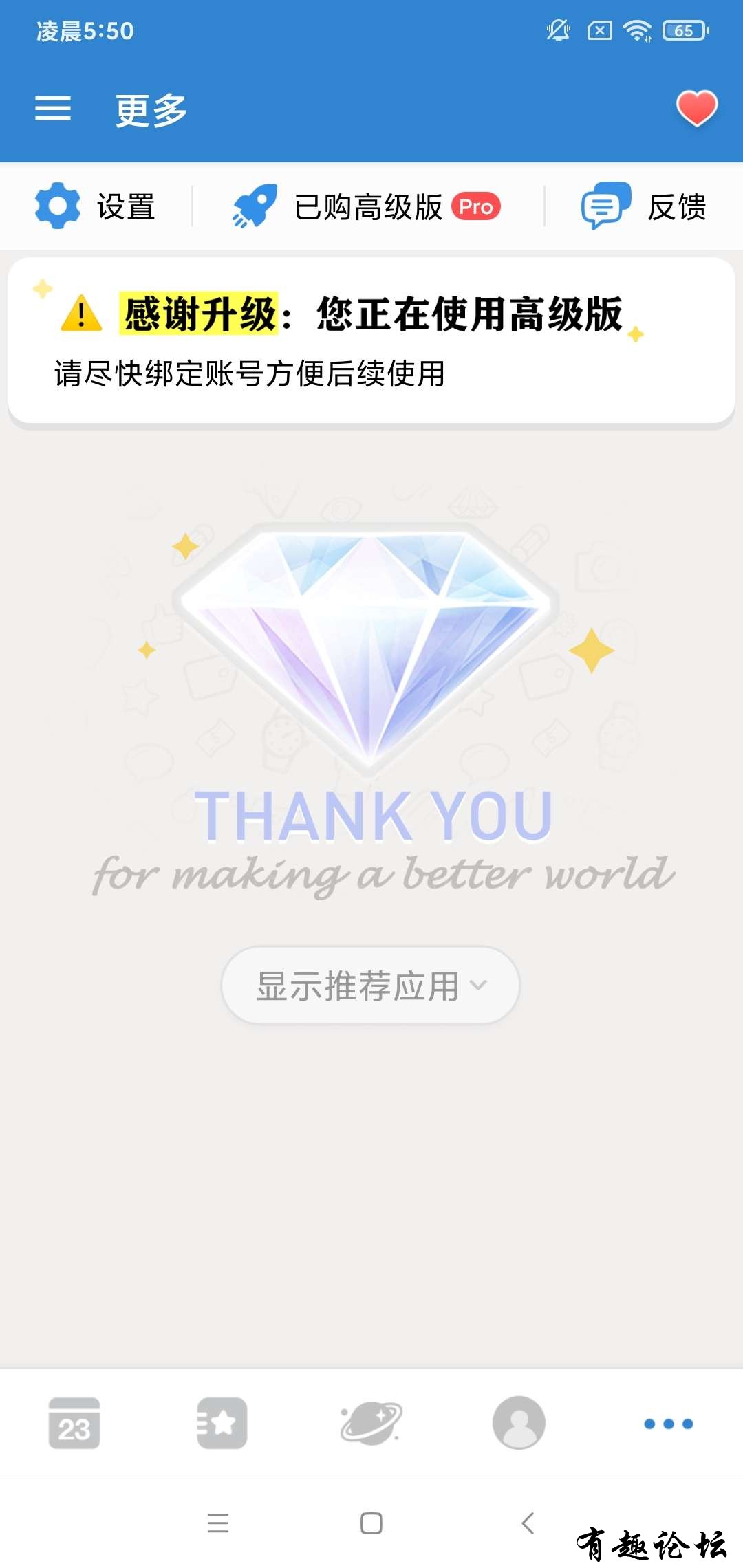Select the three-dots more tab

[x=668, y=1424]
